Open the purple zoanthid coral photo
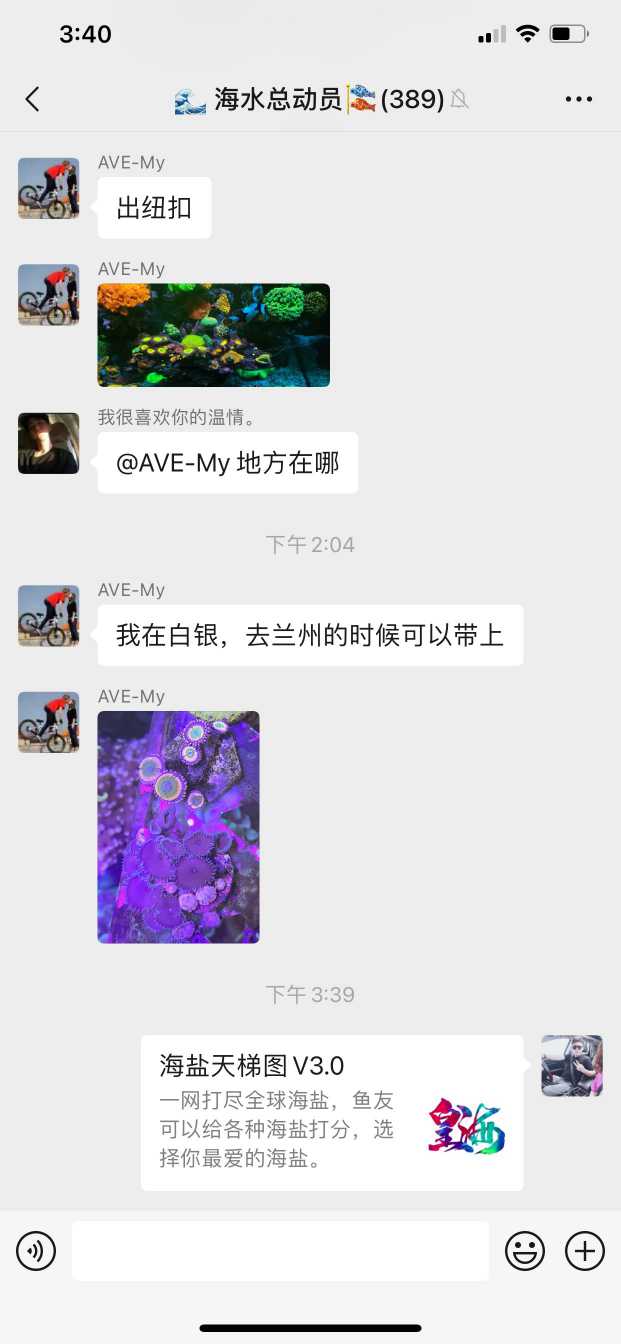Viewport: 621px width, 1344px height. (x=178, y=827)
